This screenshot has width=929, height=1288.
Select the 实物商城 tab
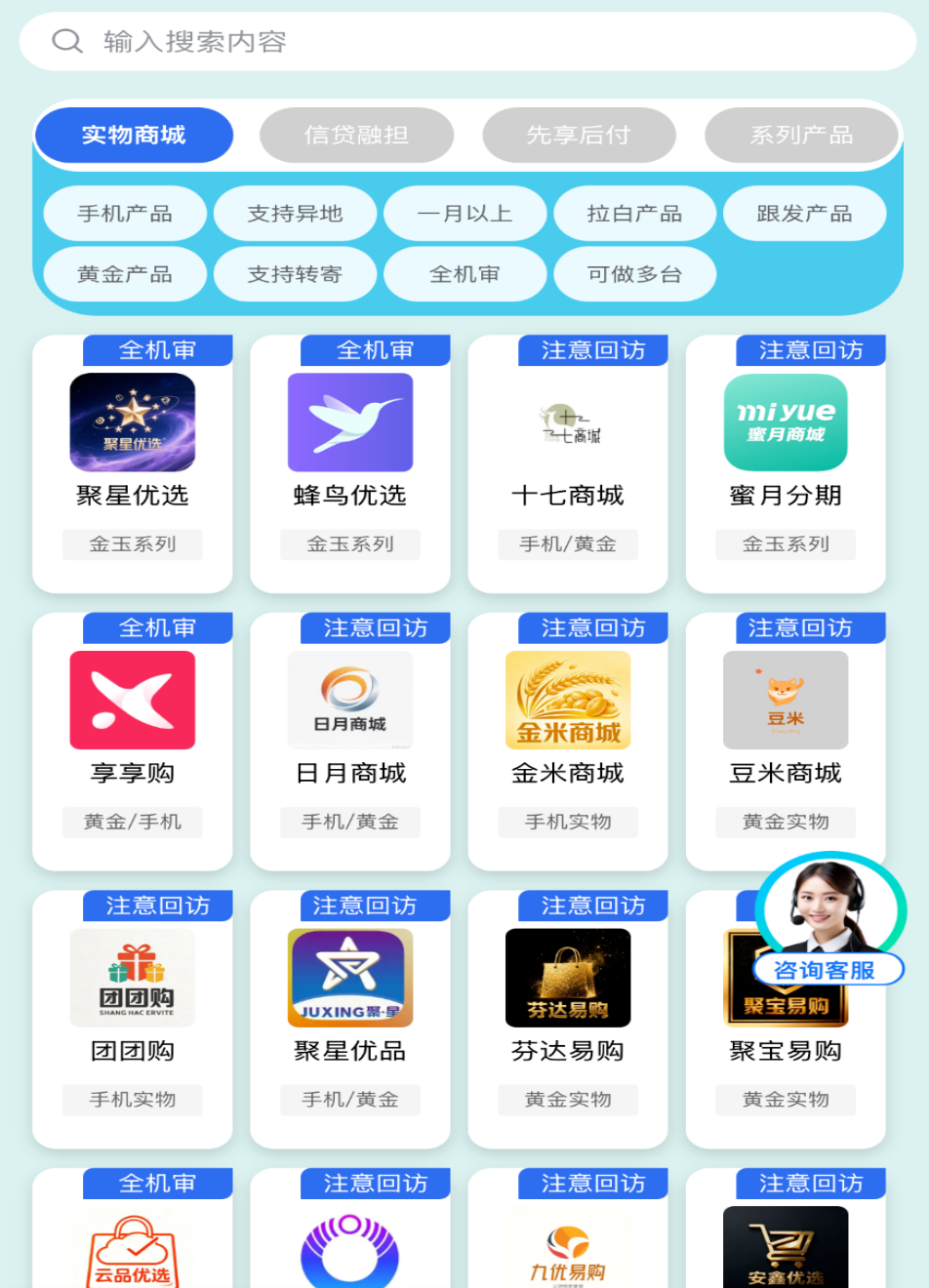(x=134, y=135)
